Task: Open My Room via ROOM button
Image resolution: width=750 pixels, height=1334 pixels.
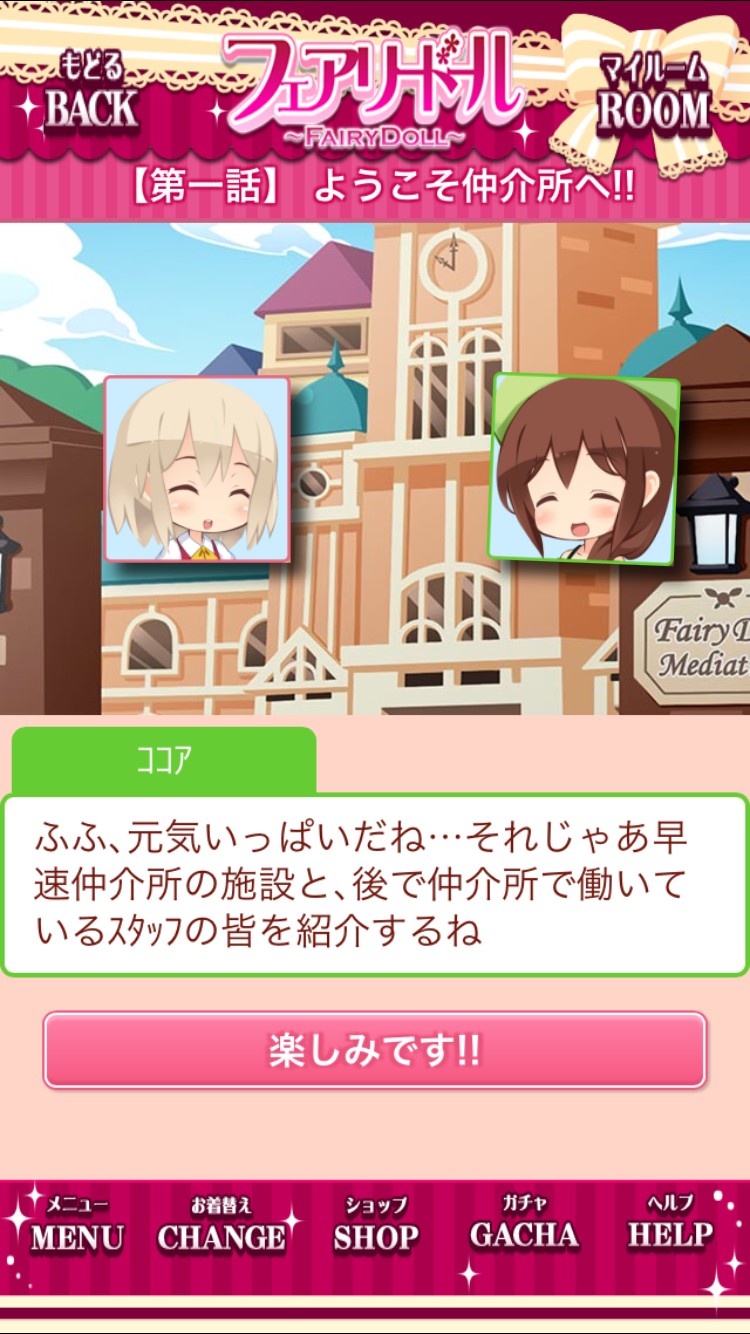Action: [653, 94]
